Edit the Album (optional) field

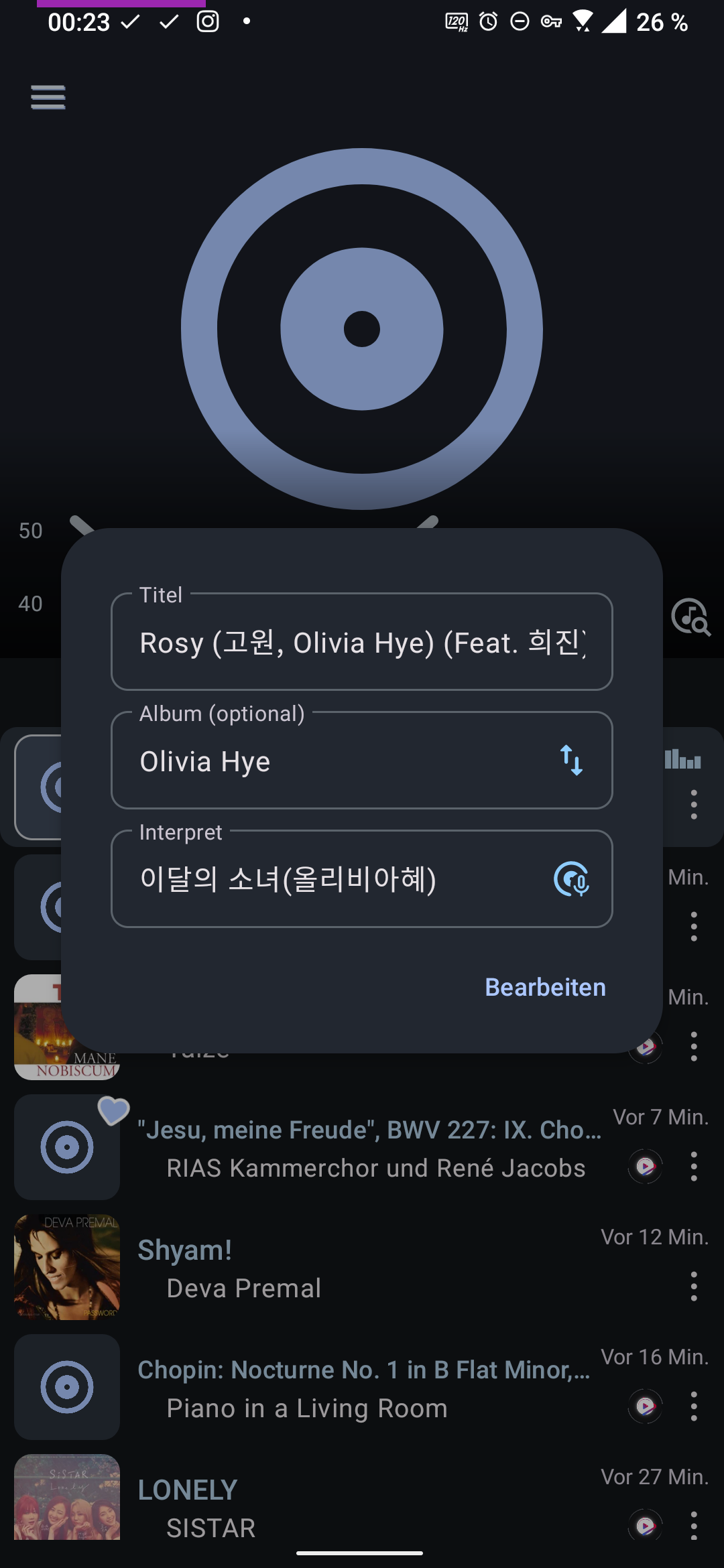click(x=302, y=761)
